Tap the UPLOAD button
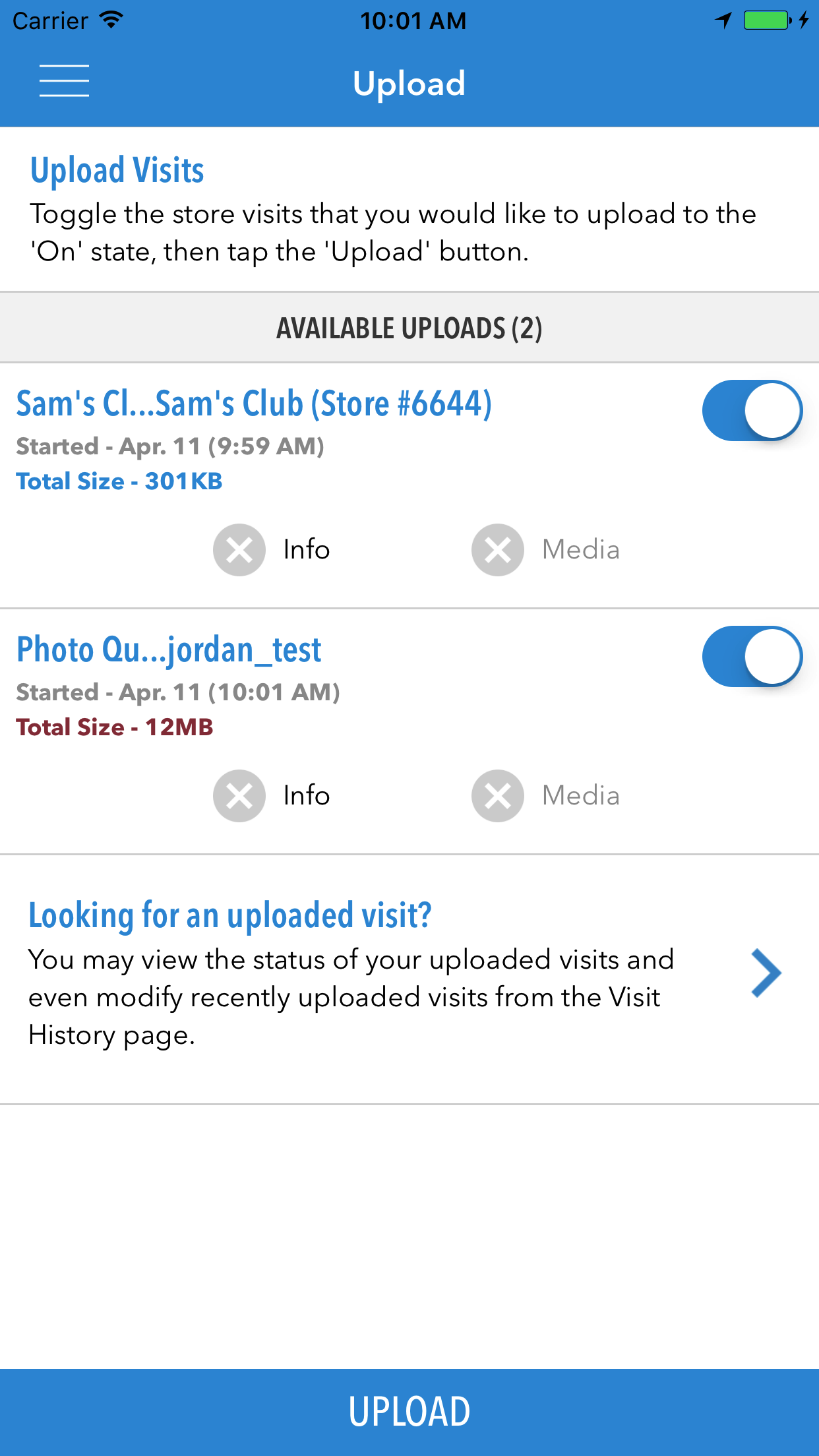This screenshot has width=819, height=1456. coord(409,1412)
